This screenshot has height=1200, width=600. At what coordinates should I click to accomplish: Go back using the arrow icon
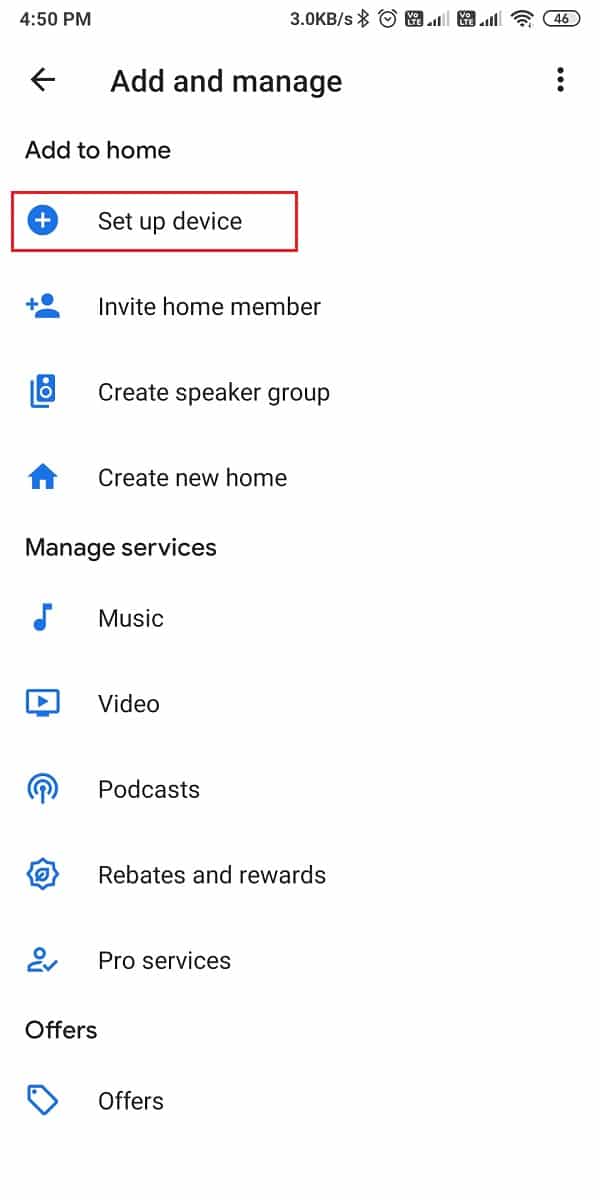point(43,81)
